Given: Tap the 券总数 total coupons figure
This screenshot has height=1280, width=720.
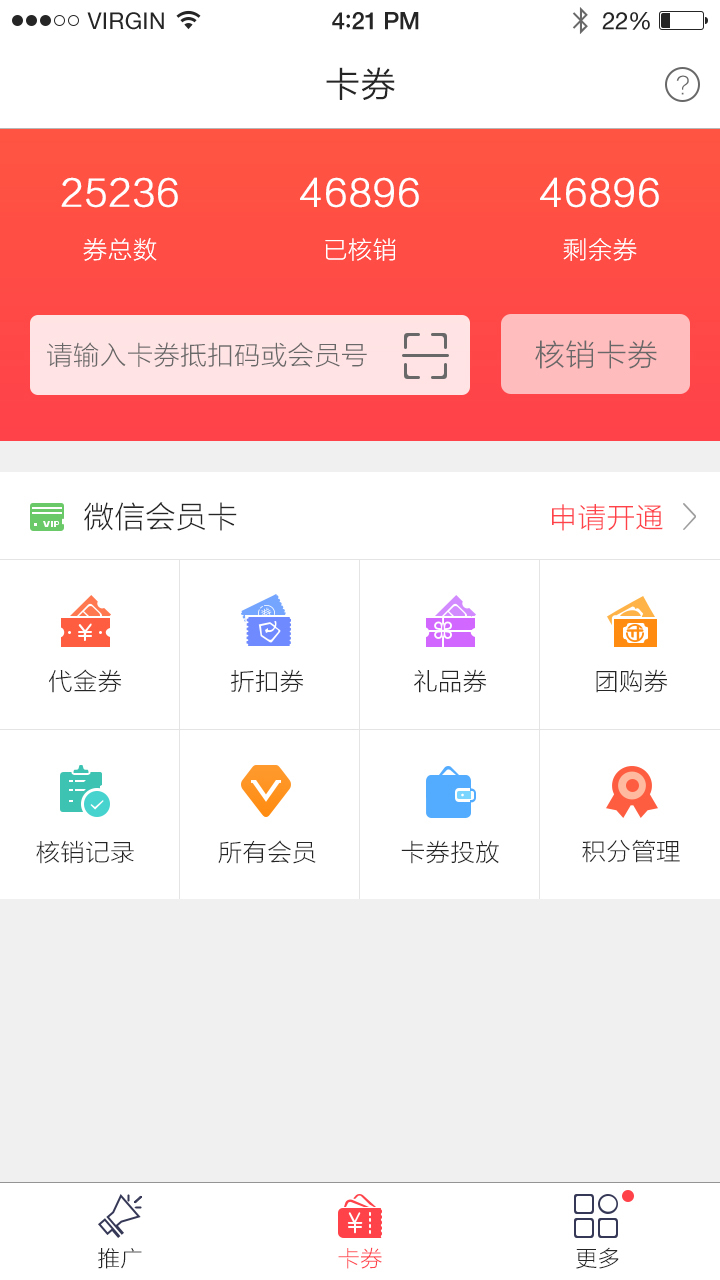Looking at the screenshot, I should (119, 192).
